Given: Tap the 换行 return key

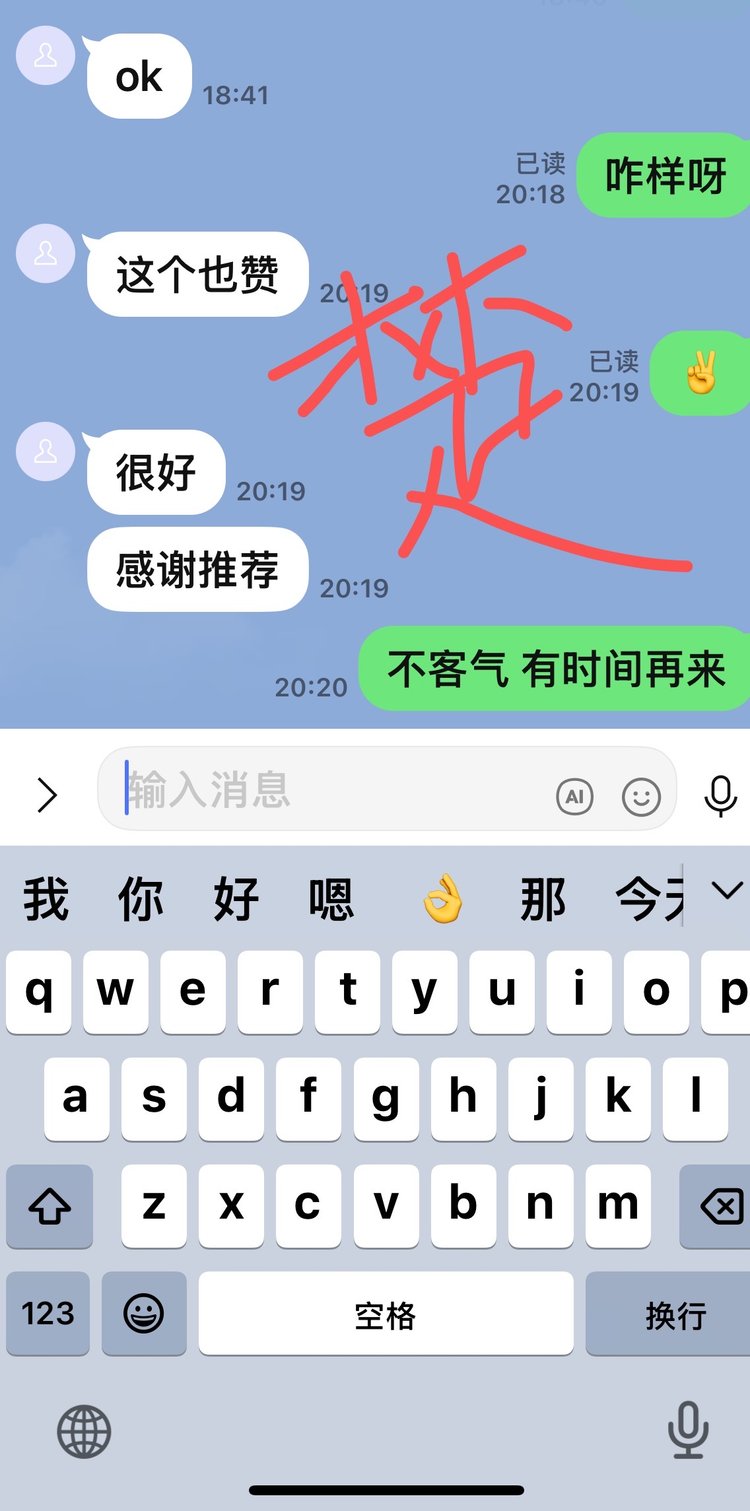Looking at the screenshot, I should coord(675,1314).
